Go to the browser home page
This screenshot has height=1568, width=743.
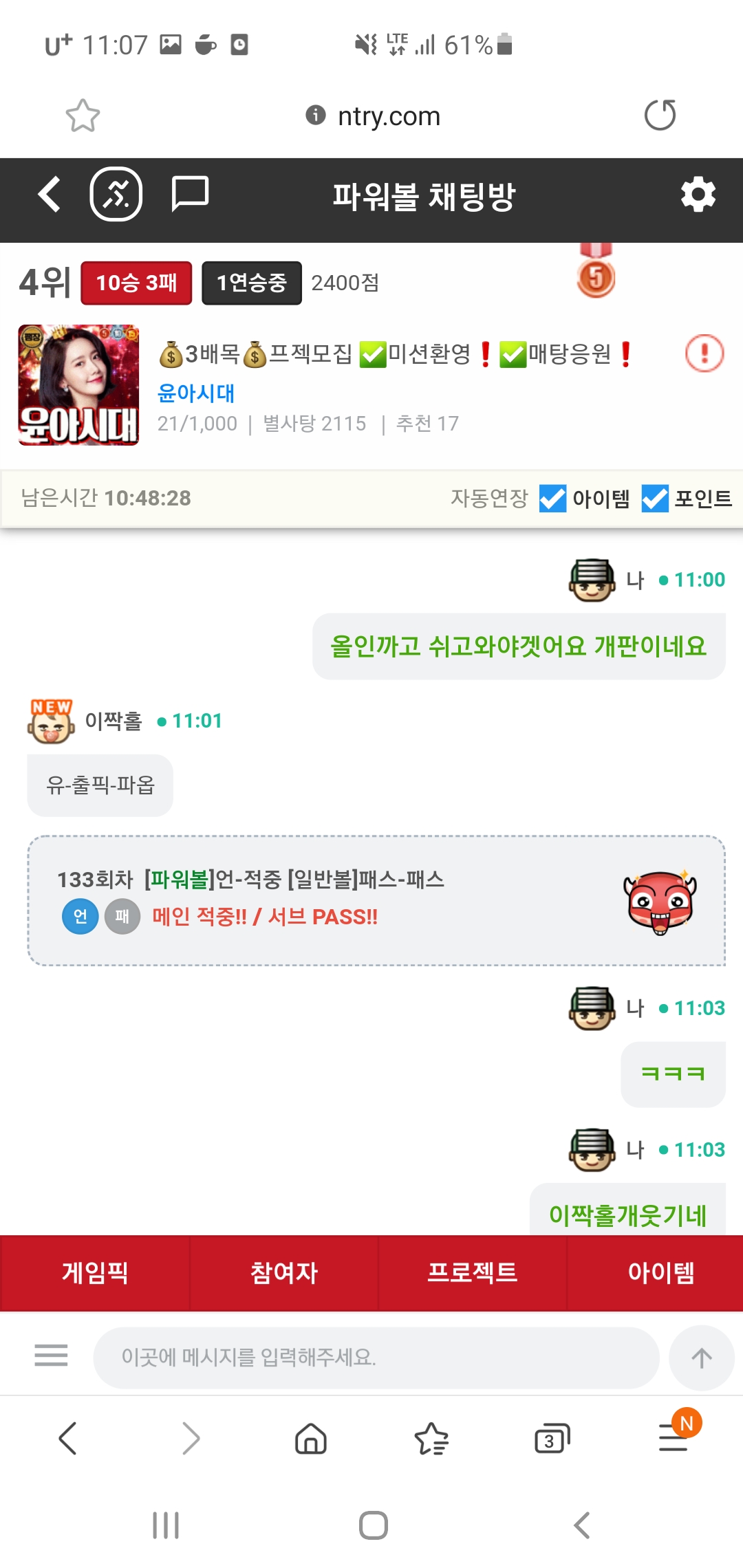(310, 1439)
